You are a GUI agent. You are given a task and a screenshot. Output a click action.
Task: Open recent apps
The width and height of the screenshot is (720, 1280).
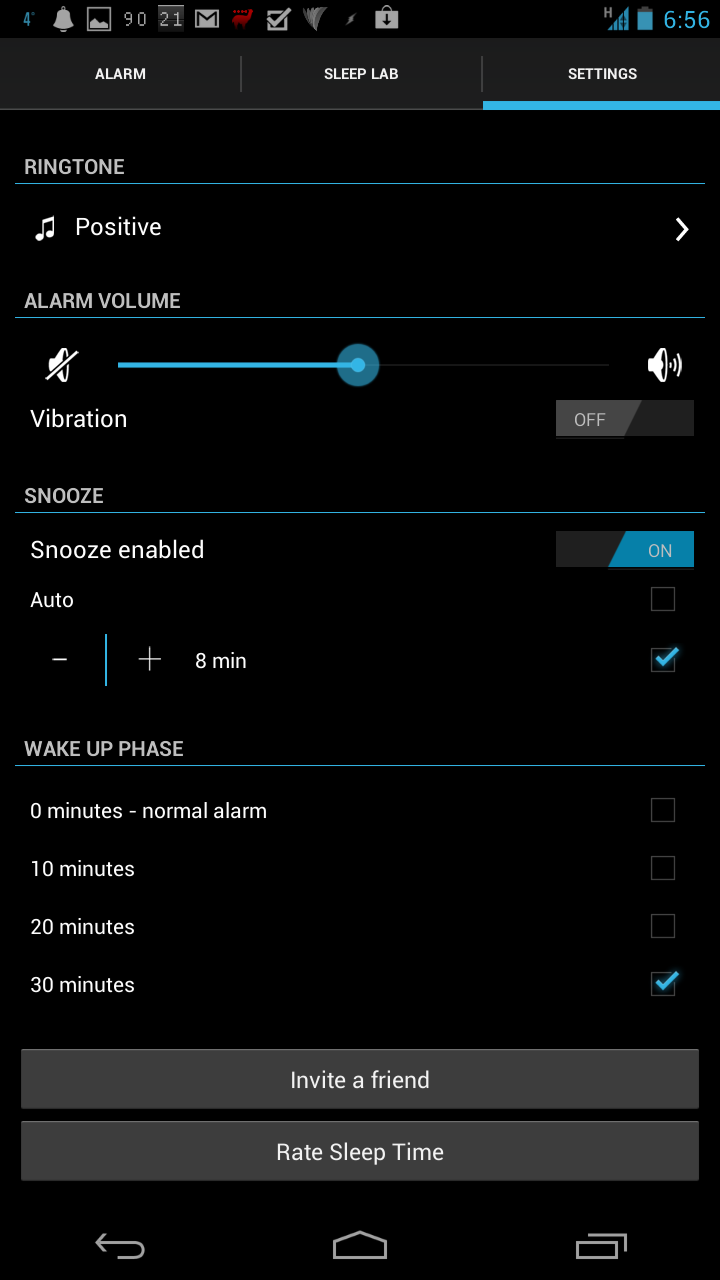(x=601, y=1246)
